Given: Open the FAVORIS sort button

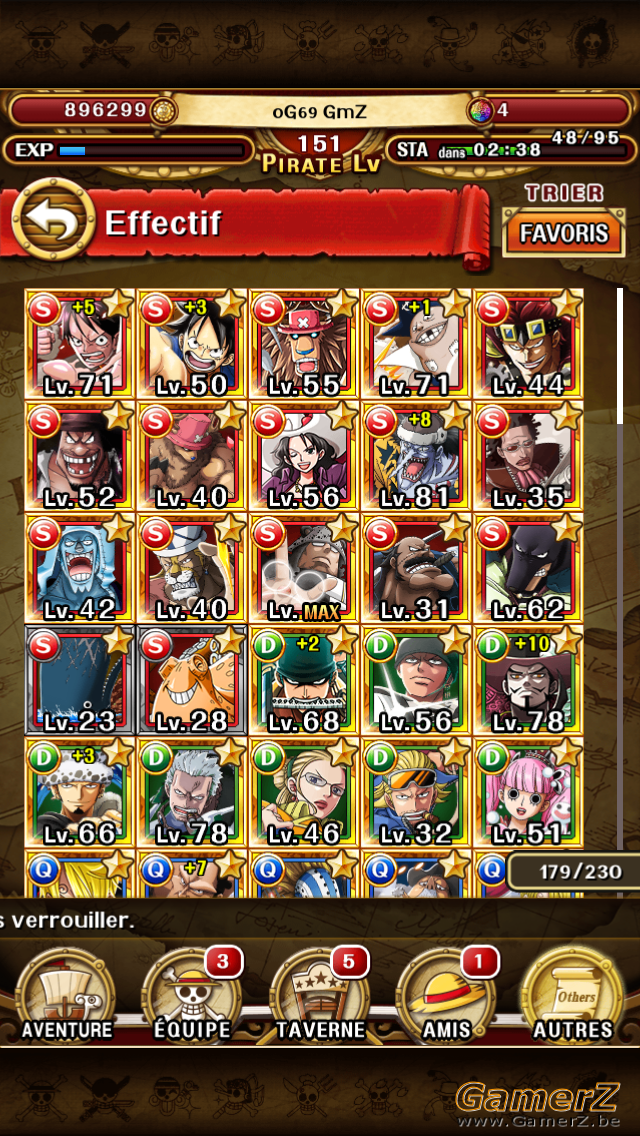Looking at the screenshot, I should (x=563, y=233).
